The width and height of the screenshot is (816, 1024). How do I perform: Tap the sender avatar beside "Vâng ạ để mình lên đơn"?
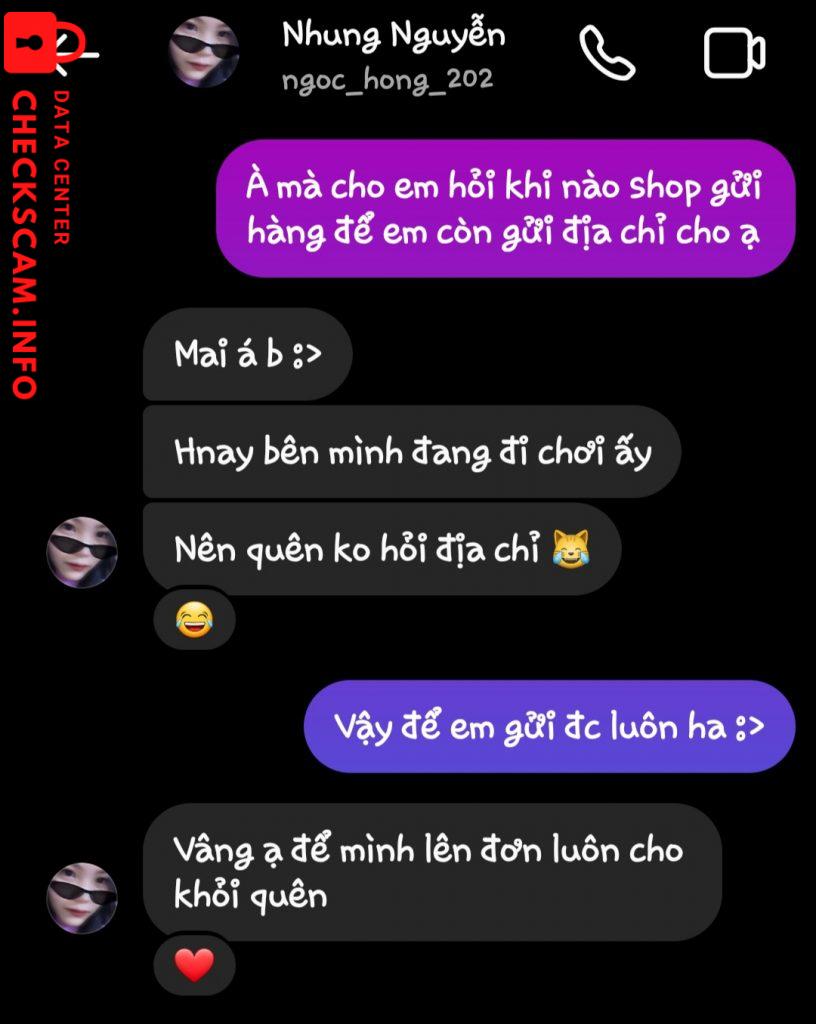[82, 897]
